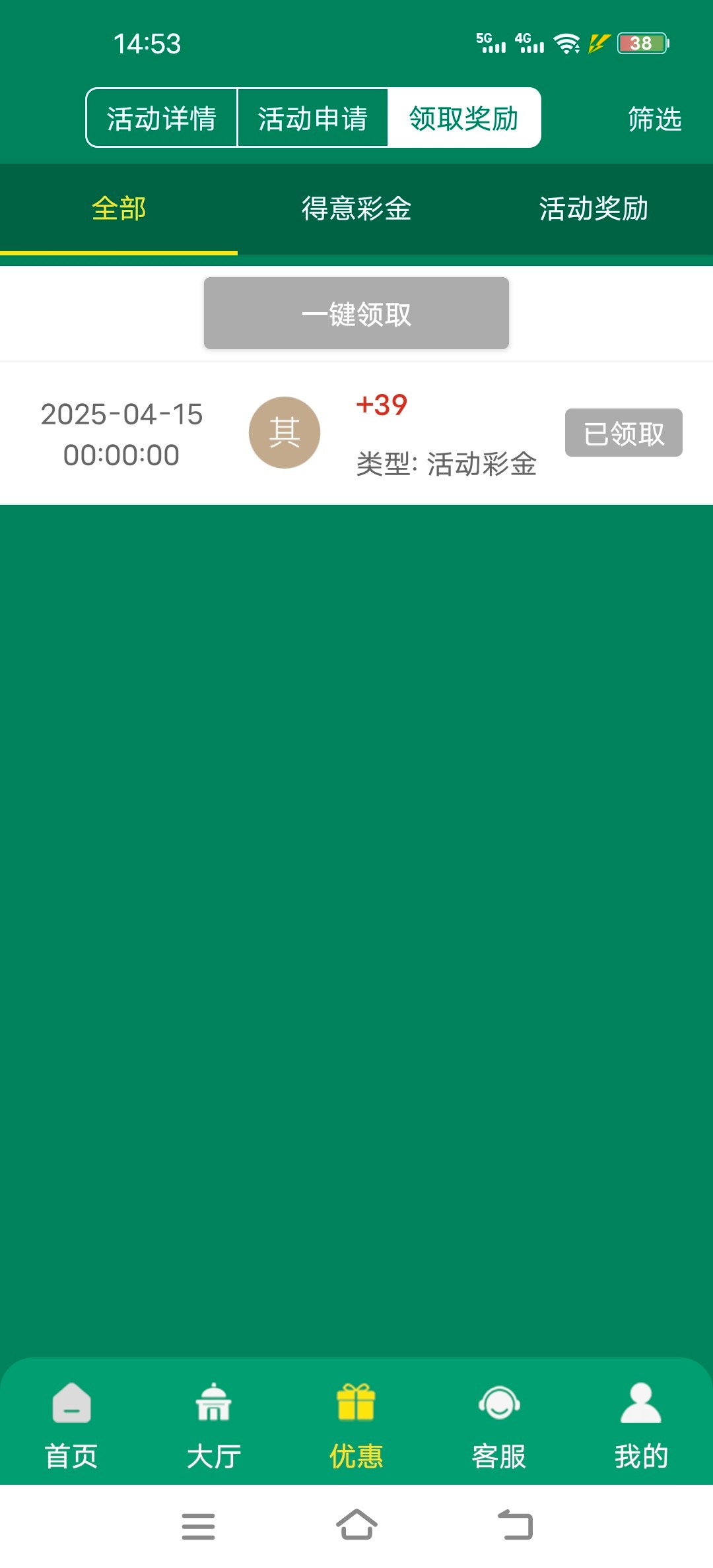The image size is (713, 1568).
Task: Tap the system home button
Action: point(356,1525)
